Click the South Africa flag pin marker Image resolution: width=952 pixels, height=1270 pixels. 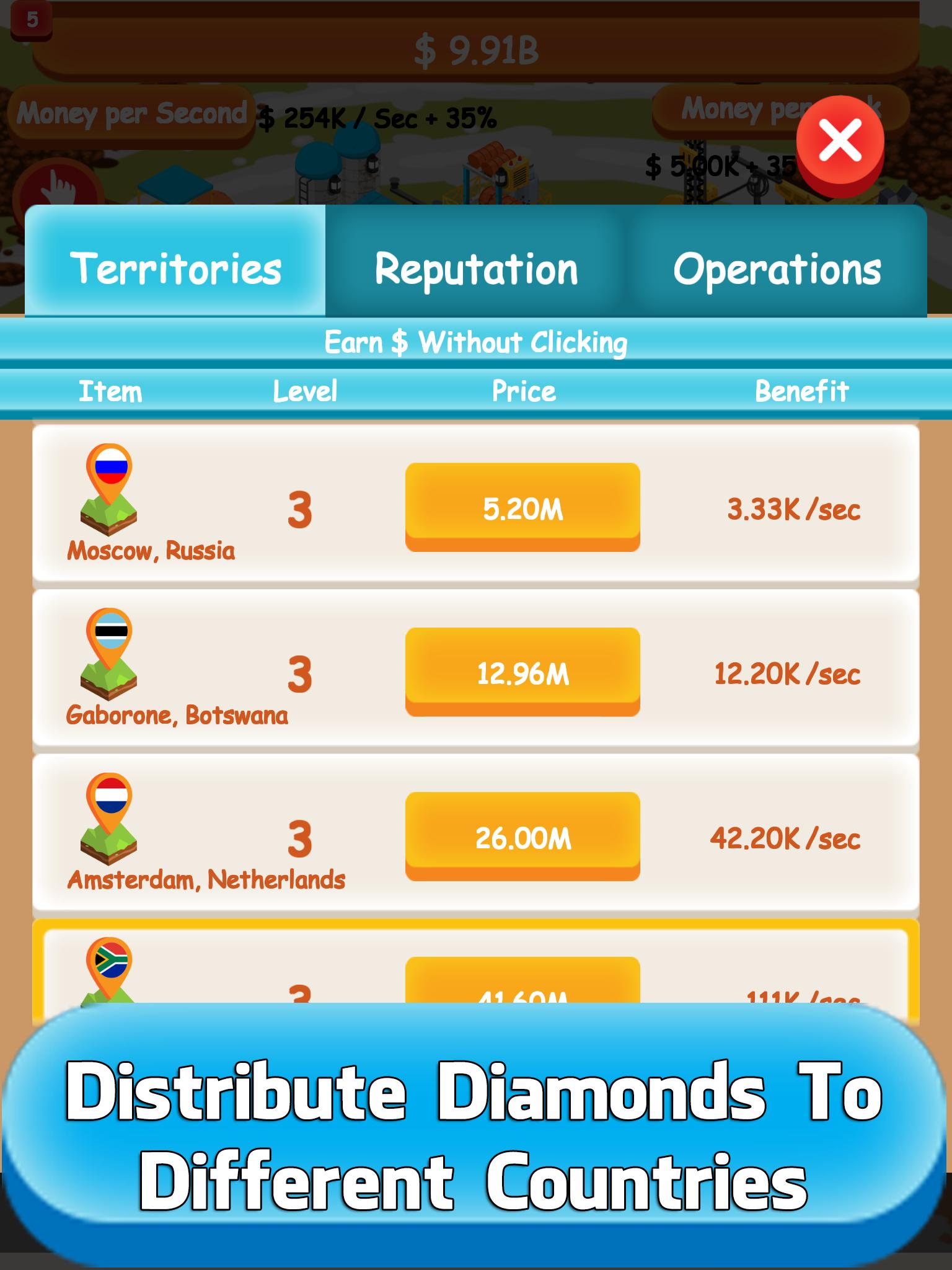[112, 974]
